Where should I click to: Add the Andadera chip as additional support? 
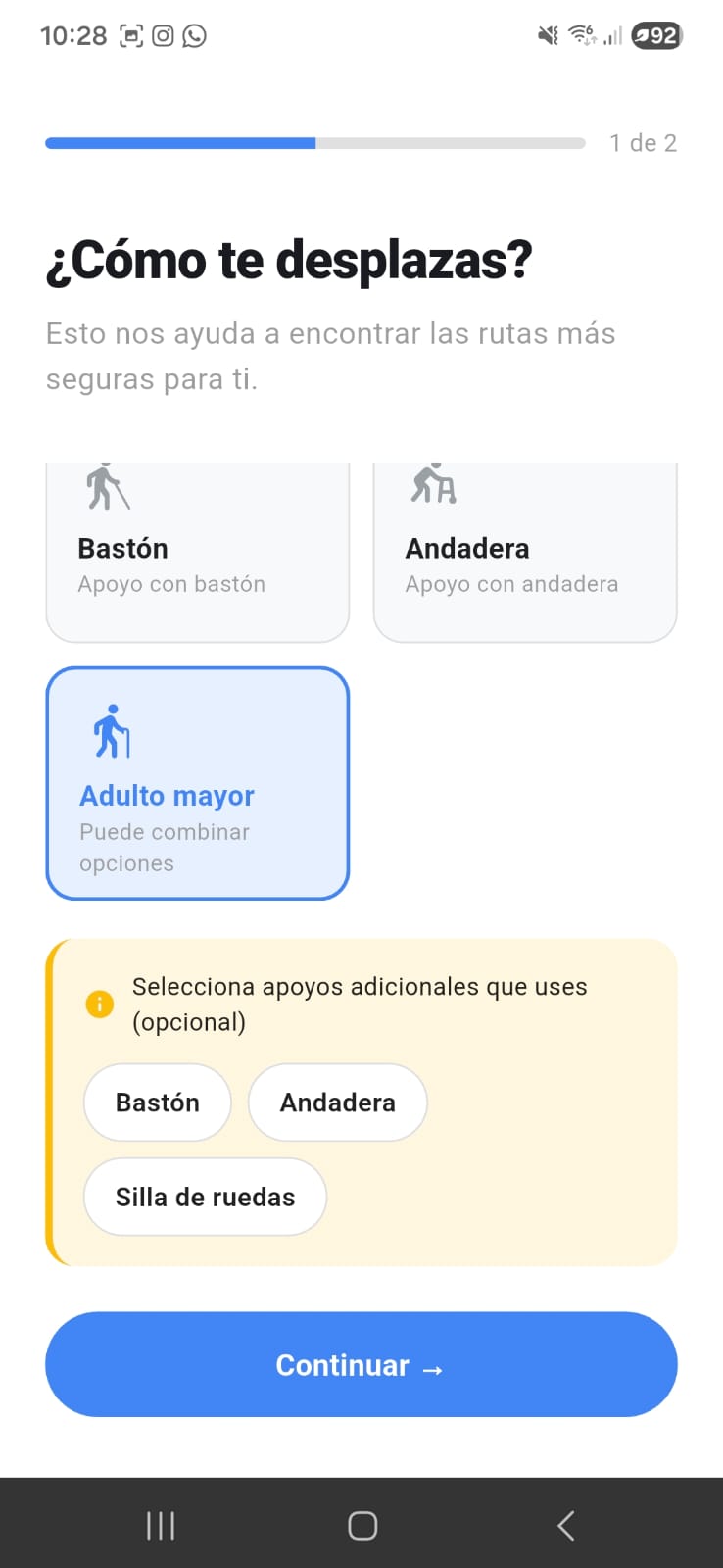[x=337, y=1102]
